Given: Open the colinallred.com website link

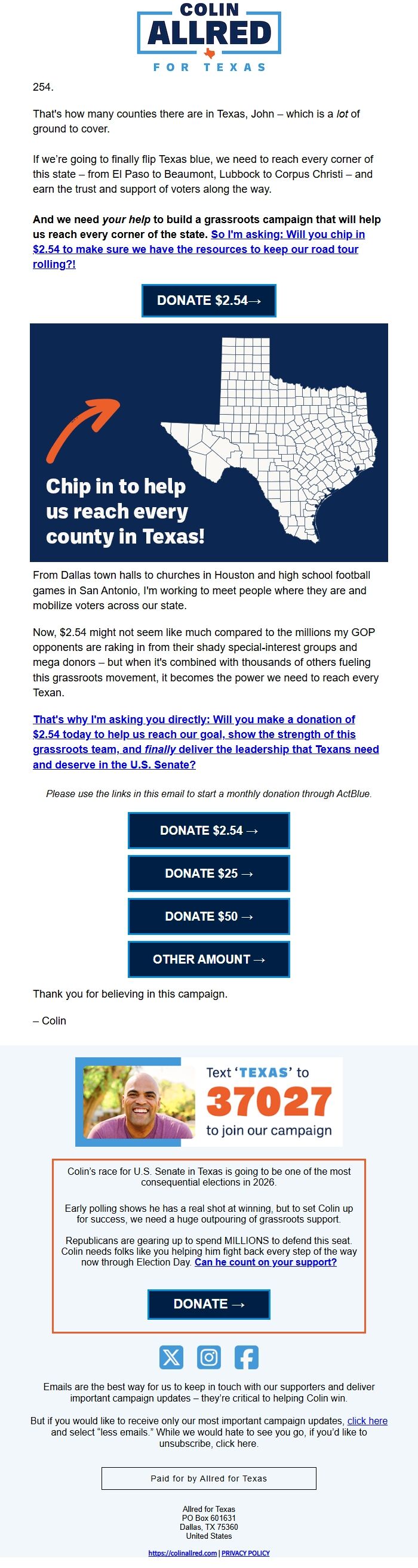Looking at the screenshot, I should coord(182,1552).
